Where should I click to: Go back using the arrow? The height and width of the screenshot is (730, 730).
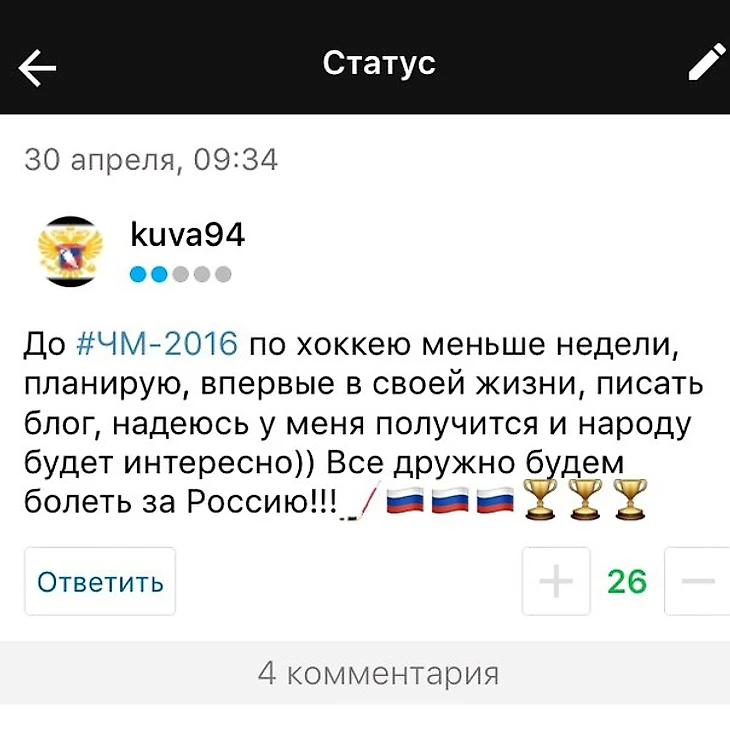[38, 66]
